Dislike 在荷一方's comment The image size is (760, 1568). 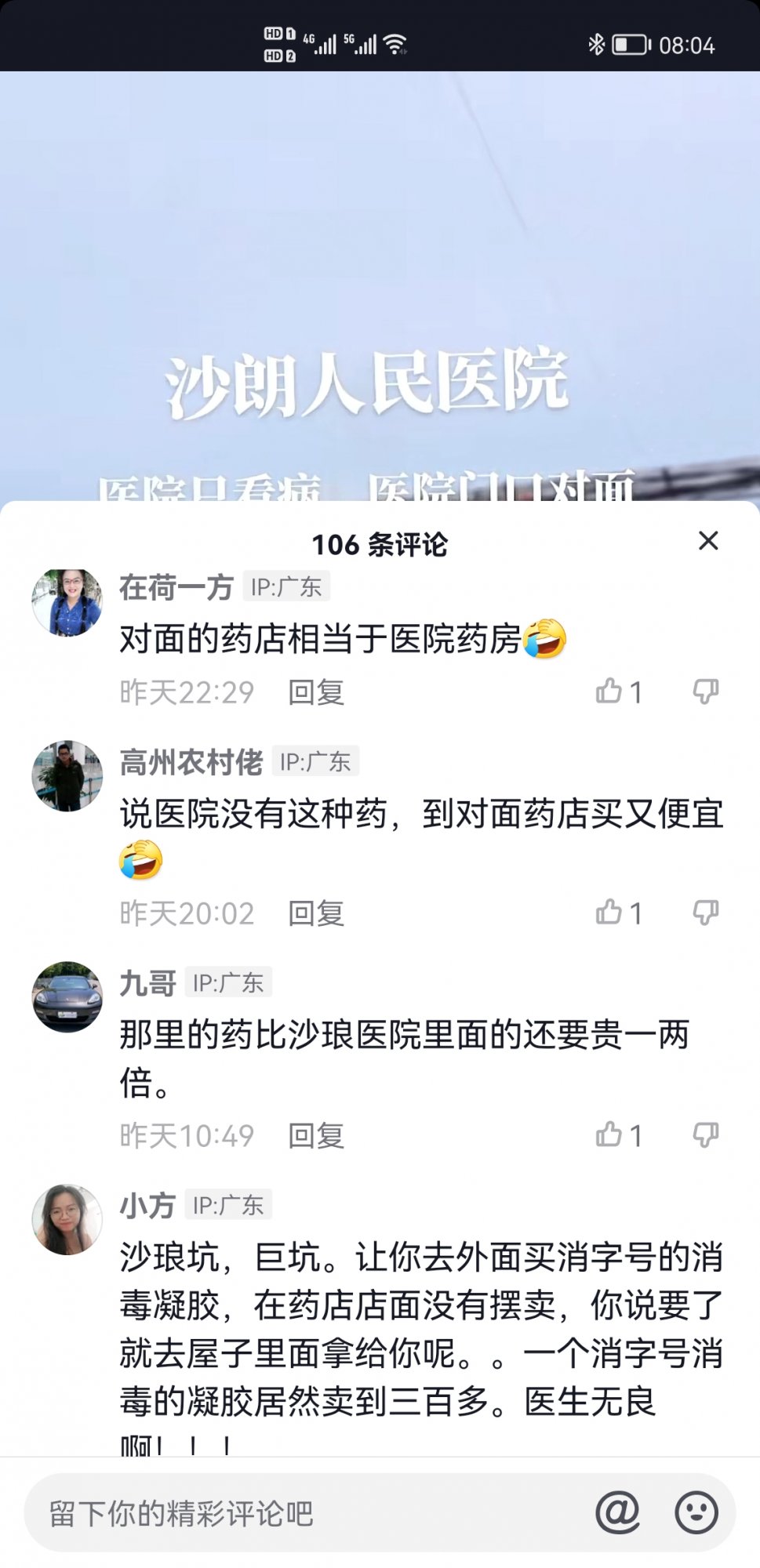pyautogui.click(x=705, y=691)
